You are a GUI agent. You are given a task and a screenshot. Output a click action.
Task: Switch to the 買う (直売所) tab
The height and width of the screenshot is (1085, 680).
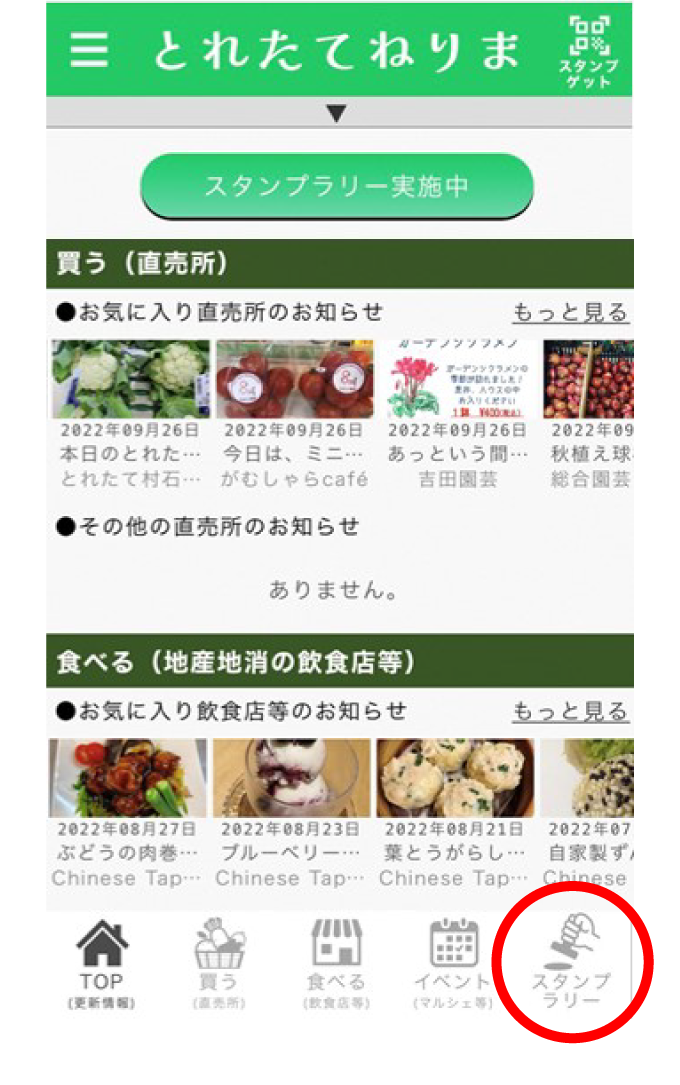219,964
